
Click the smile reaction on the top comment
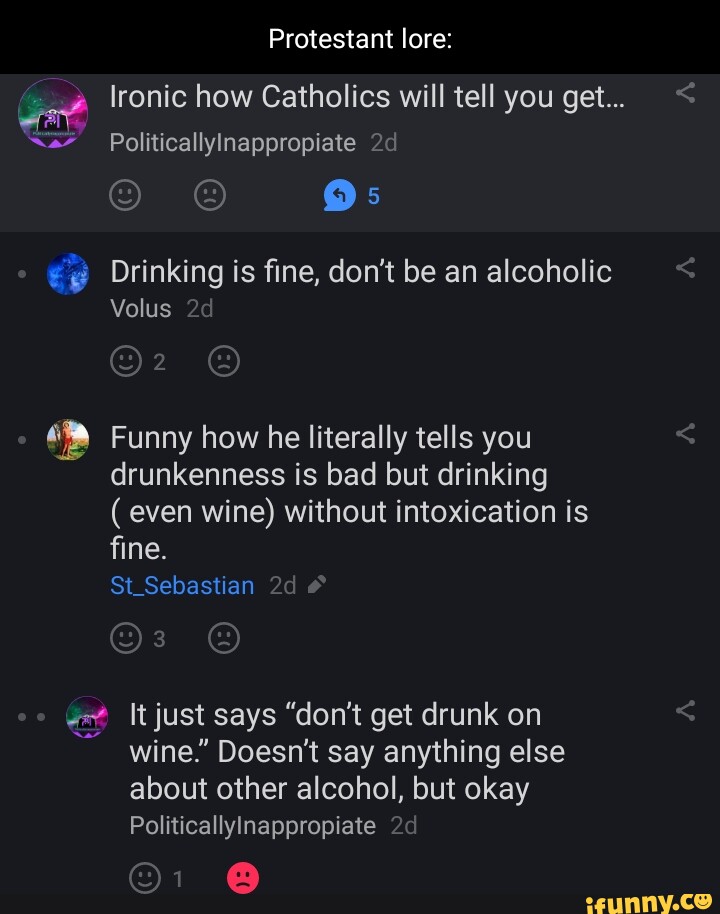[x=124, y=195]
